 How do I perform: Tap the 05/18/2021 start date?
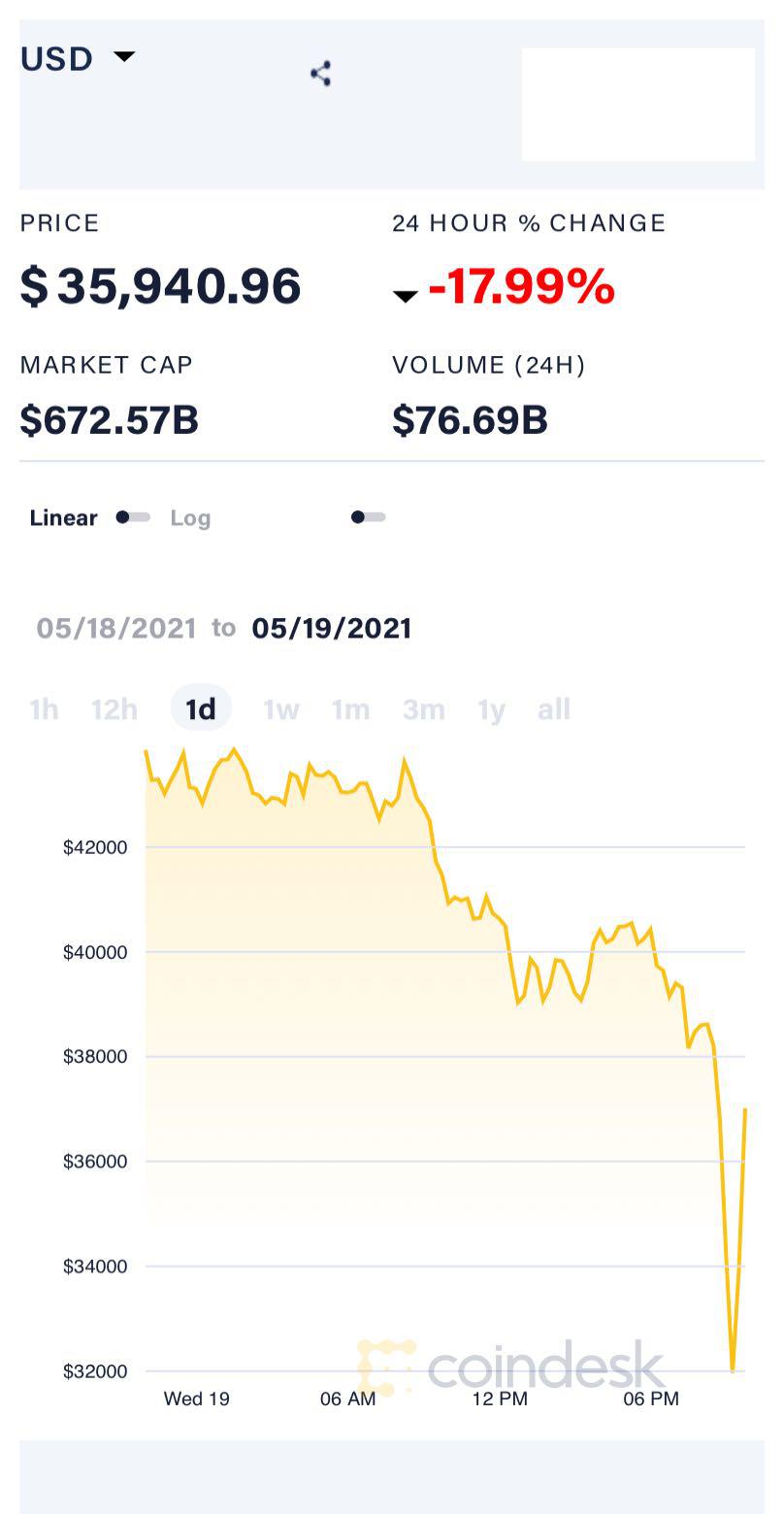(x=116, y=629)
